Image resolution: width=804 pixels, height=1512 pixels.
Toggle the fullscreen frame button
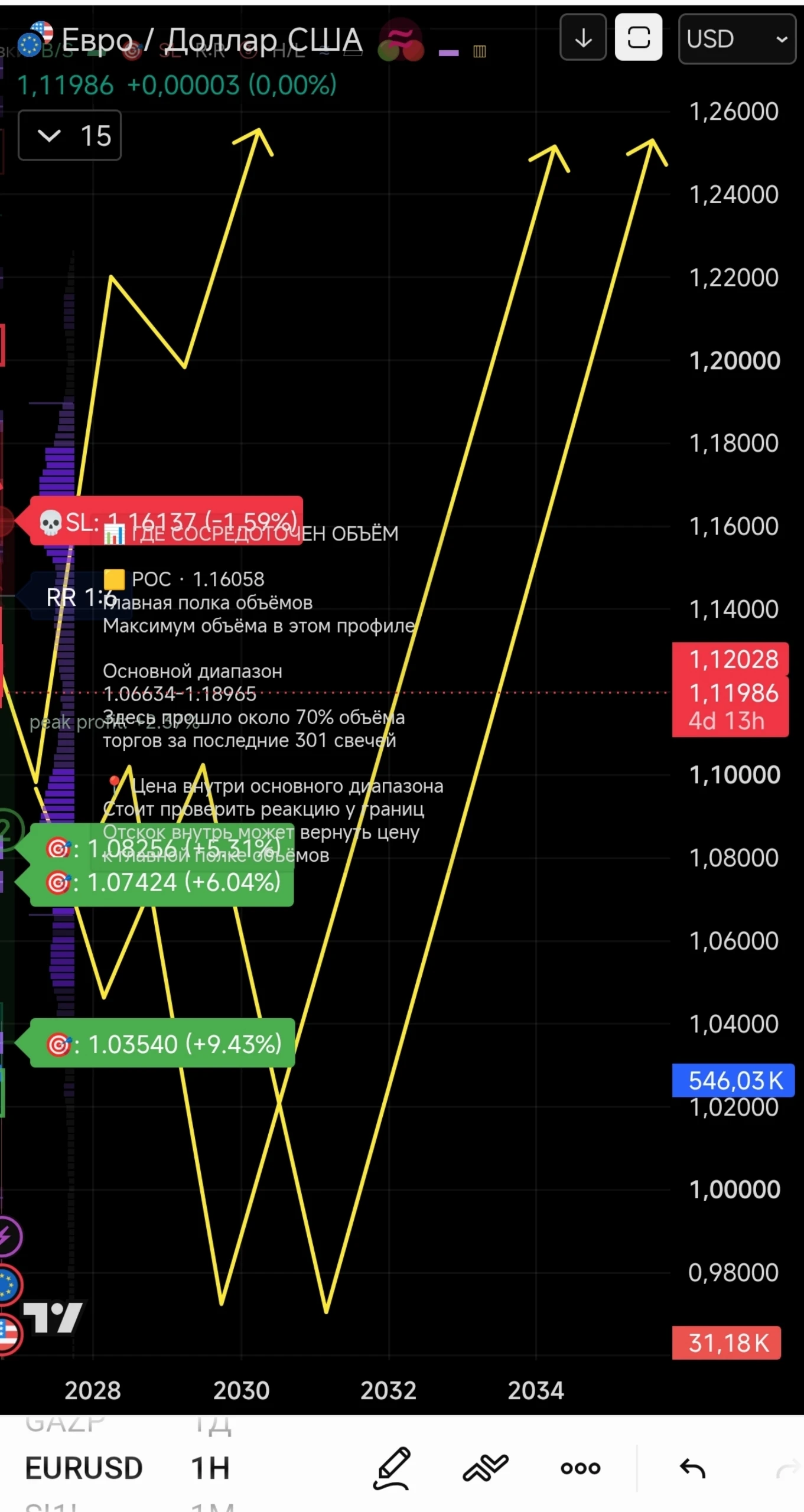point(639,37)
